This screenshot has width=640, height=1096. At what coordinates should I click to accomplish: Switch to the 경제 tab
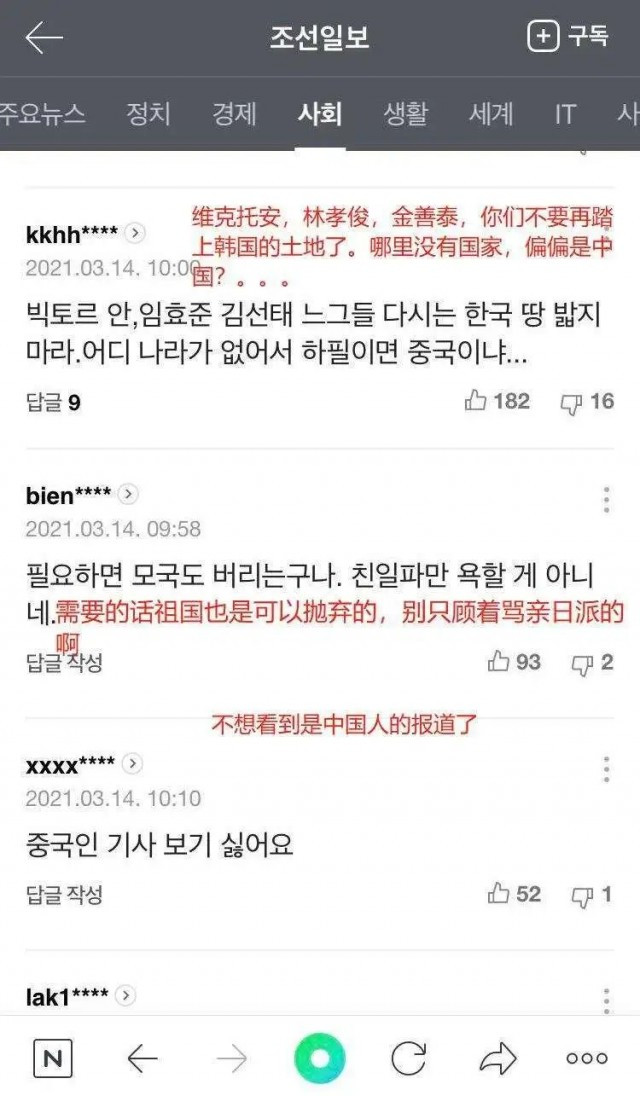point(235,113)
